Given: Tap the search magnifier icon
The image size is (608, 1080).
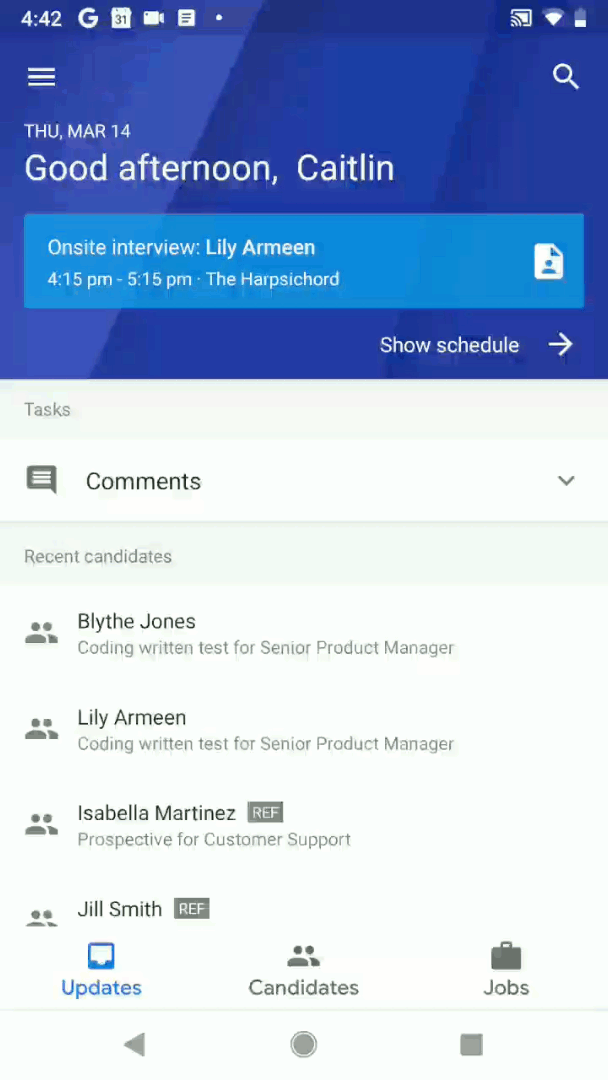Looking at the screenshot, I should pos(565,76).
